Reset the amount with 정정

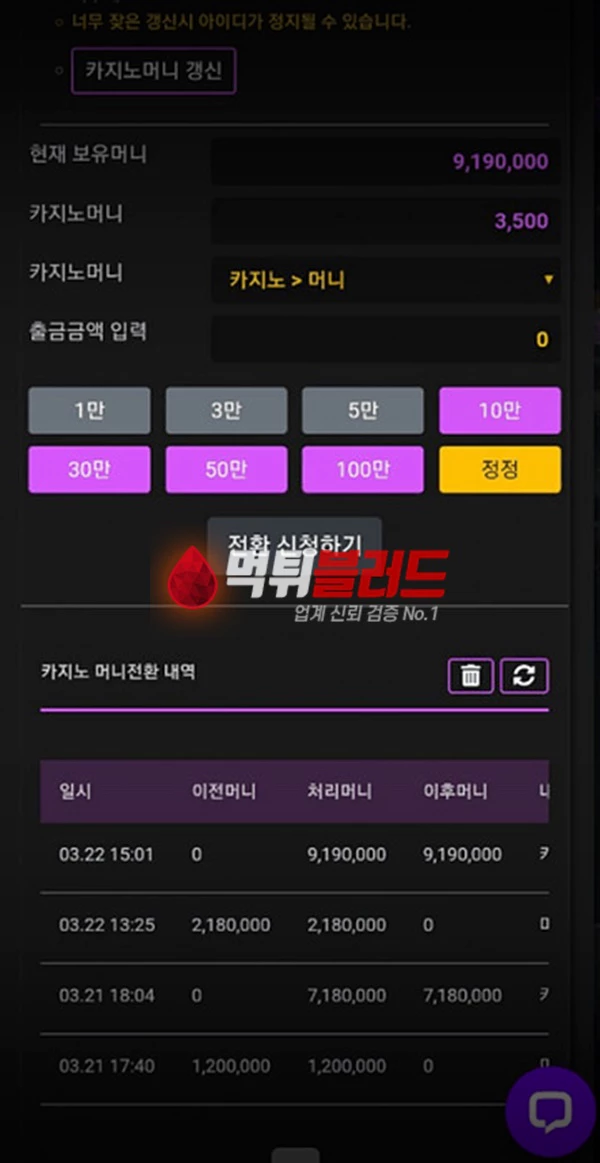(x=500, y=470)
